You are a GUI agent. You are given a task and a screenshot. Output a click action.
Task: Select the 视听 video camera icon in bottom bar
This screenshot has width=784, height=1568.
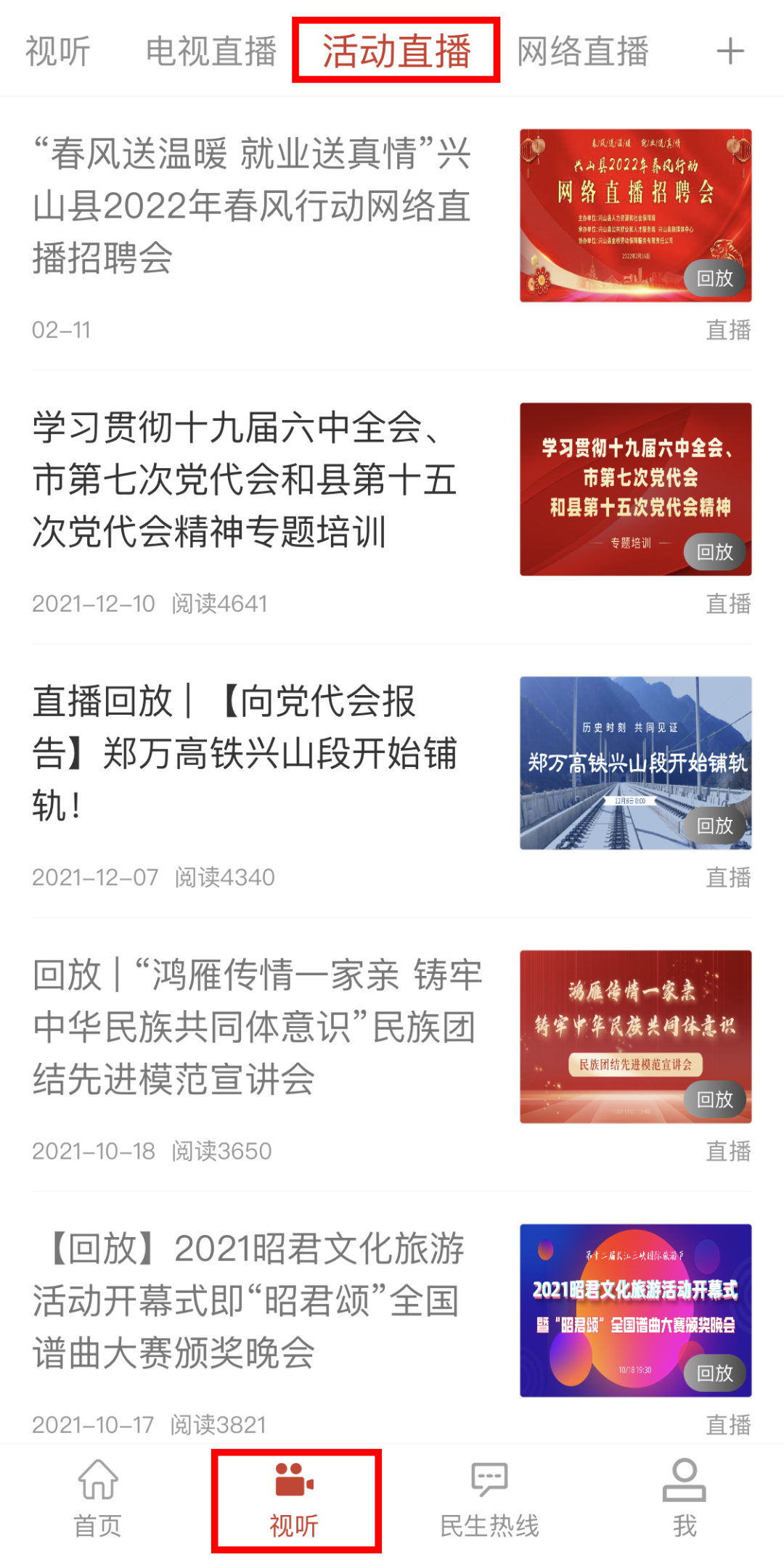point(294,1480)
